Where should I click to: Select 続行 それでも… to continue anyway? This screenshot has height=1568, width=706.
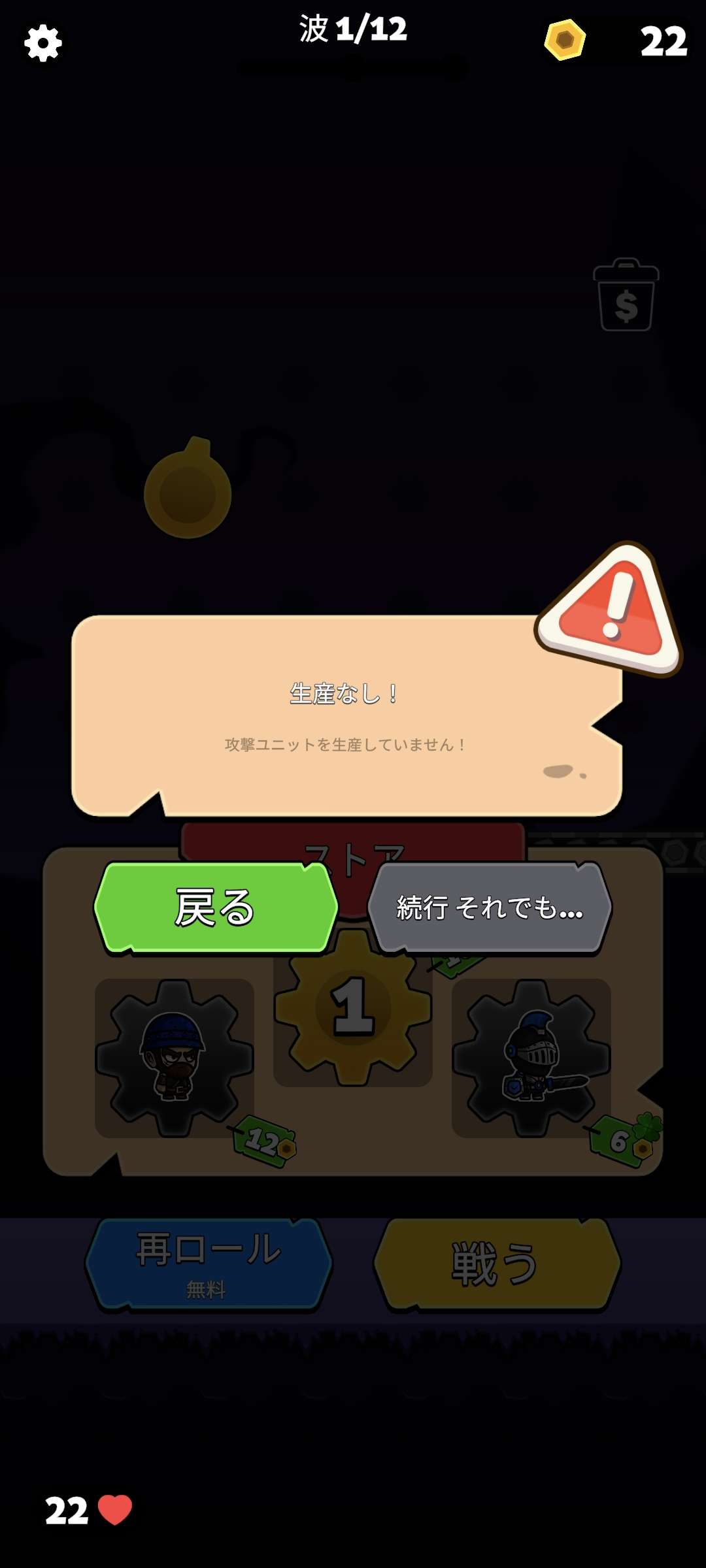coord(490,907)
